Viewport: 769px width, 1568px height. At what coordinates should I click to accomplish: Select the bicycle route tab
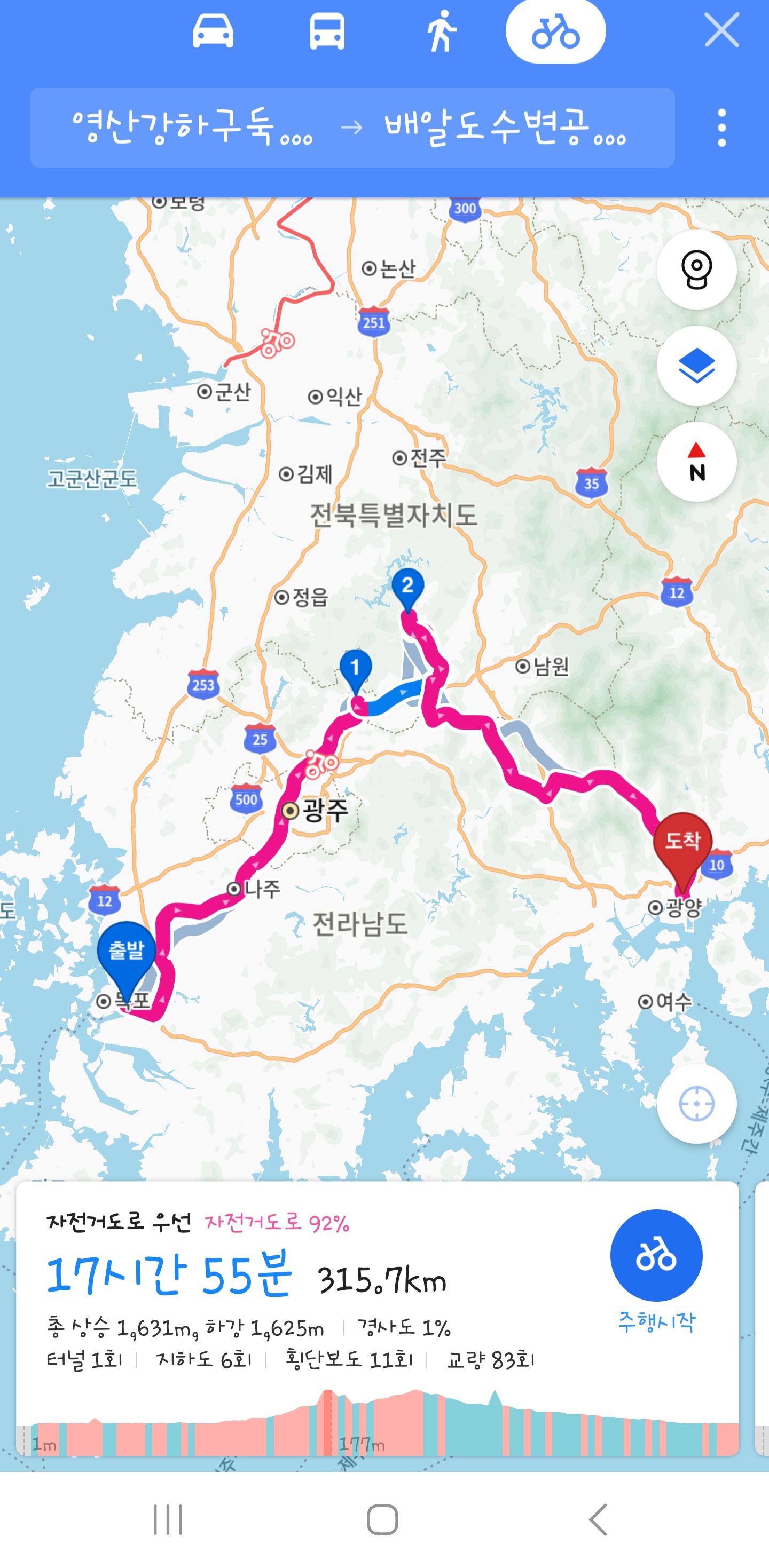(555, 31)
